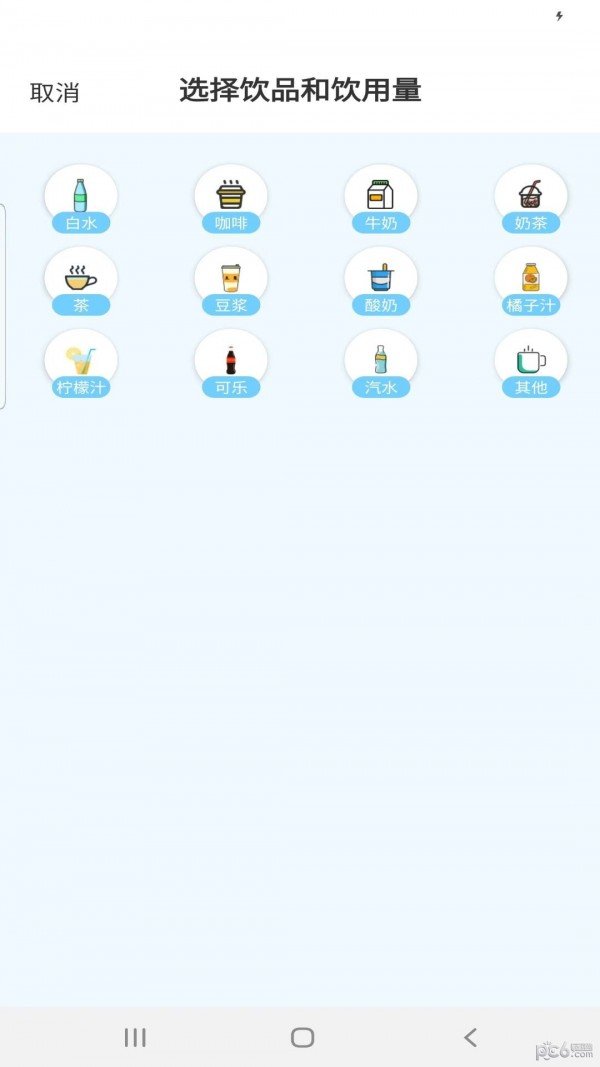Go back with the system back button
This screenshot has height=1067, width=600.
point(470,1037)
